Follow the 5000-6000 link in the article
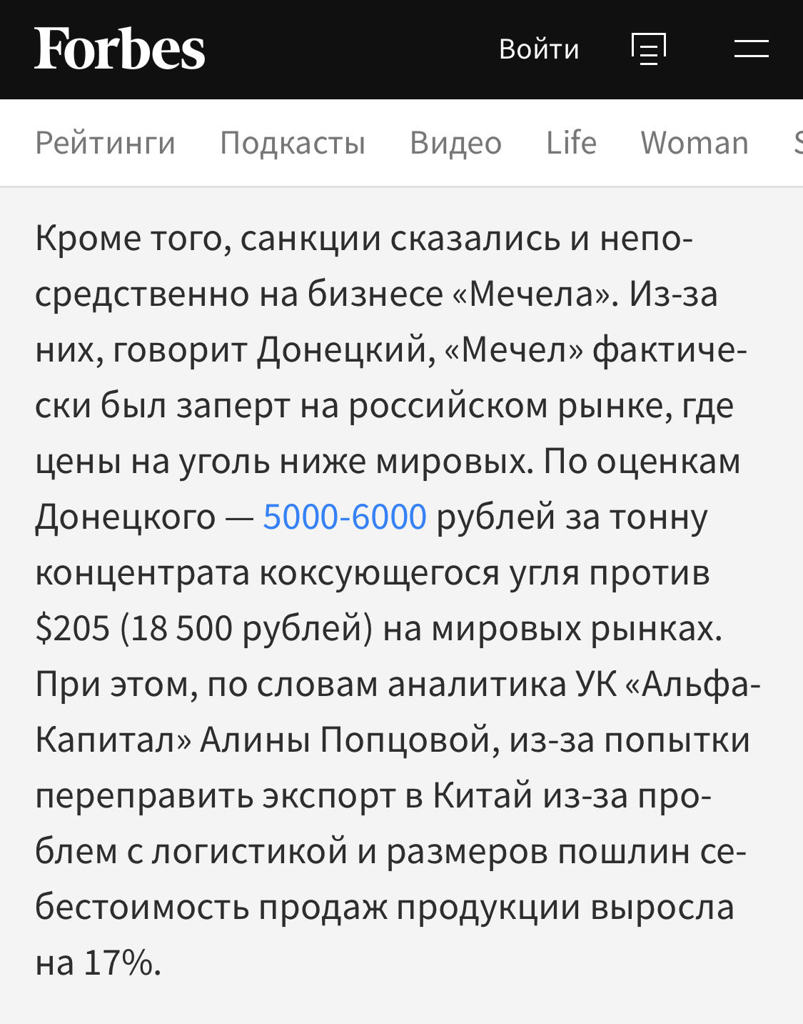The image size is (803, 1024). 344,517
